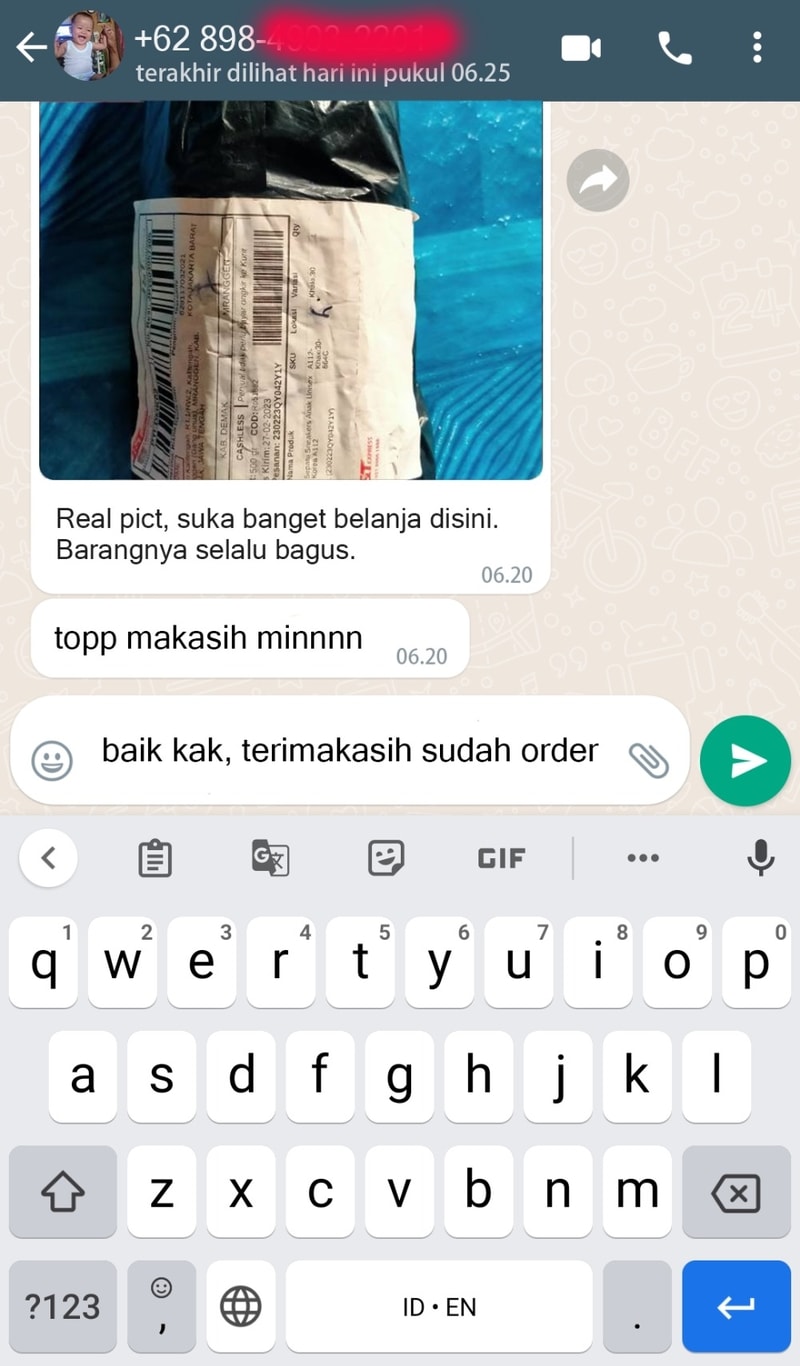Viewport: 800px width, 1366px height.
Task: Attach a file with the paperclip icon
Action: [647, 760]
